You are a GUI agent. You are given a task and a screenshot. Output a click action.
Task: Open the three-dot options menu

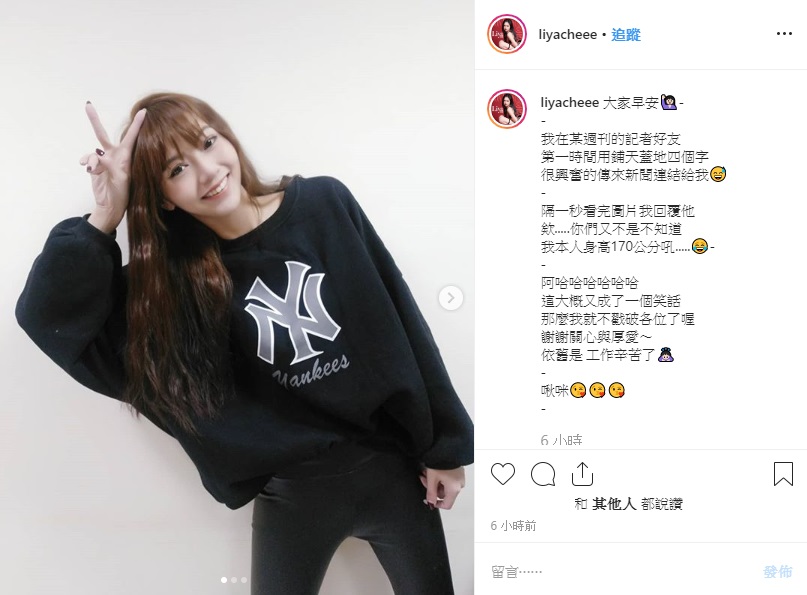(x=783, y=34)
